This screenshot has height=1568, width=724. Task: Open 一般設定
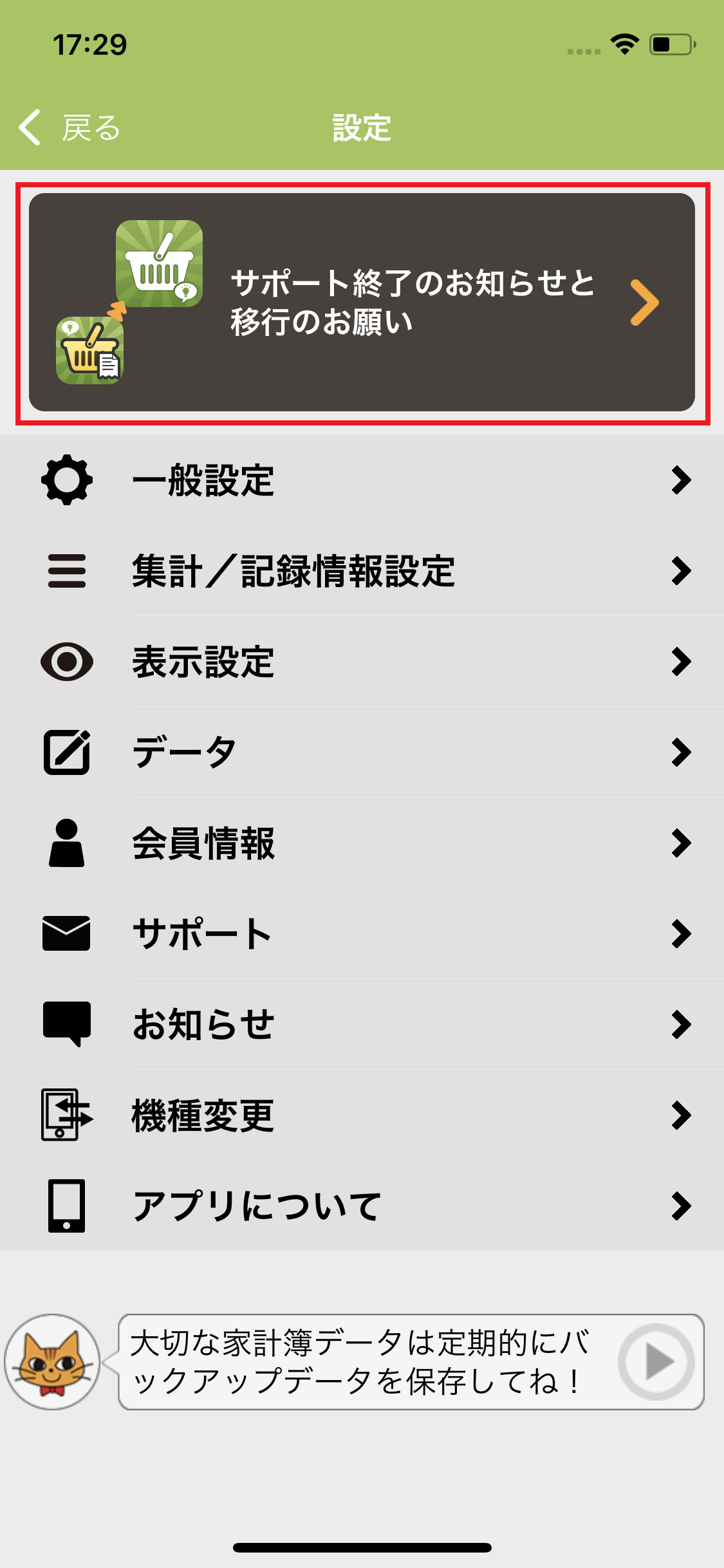(x=362, y=480)
